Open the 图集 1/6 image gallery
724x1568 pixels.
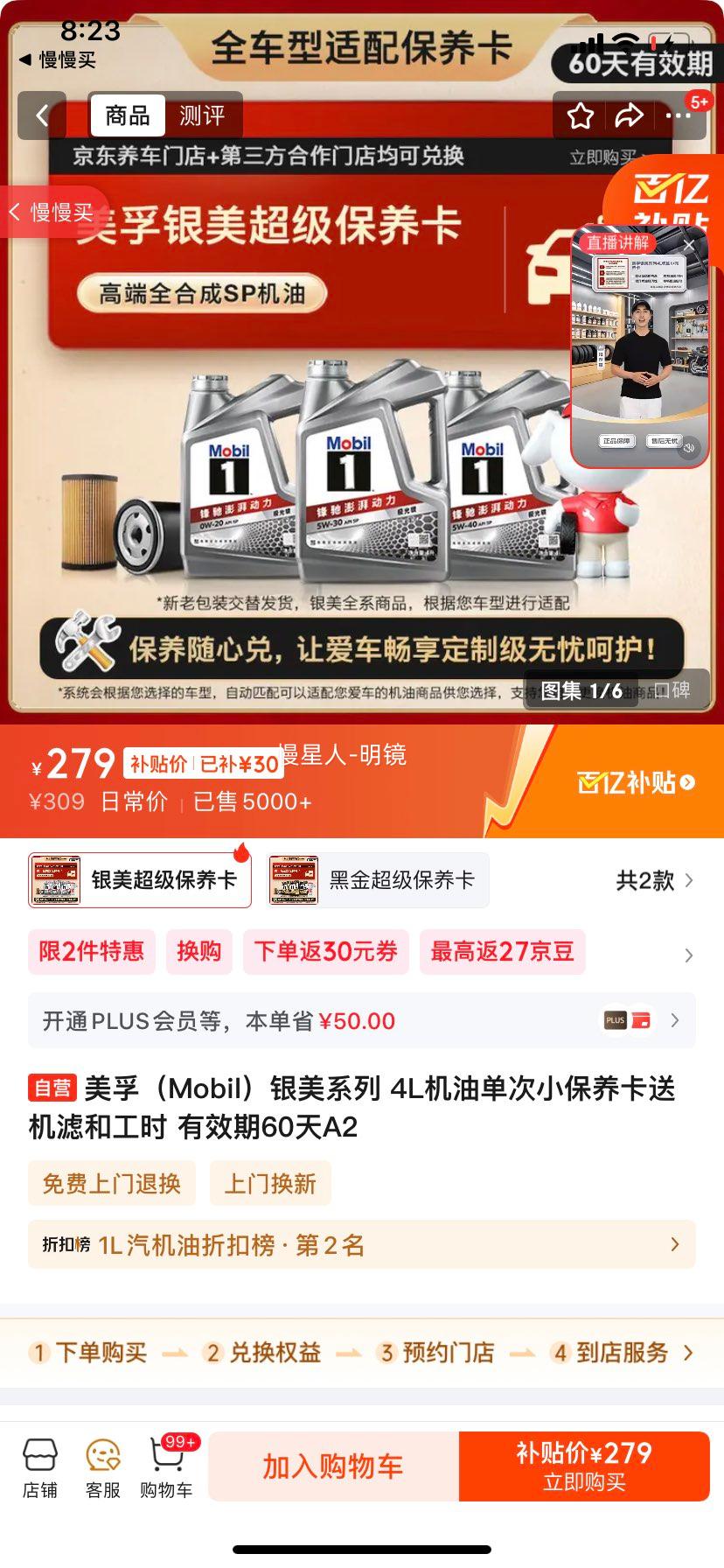pos(581,691)
